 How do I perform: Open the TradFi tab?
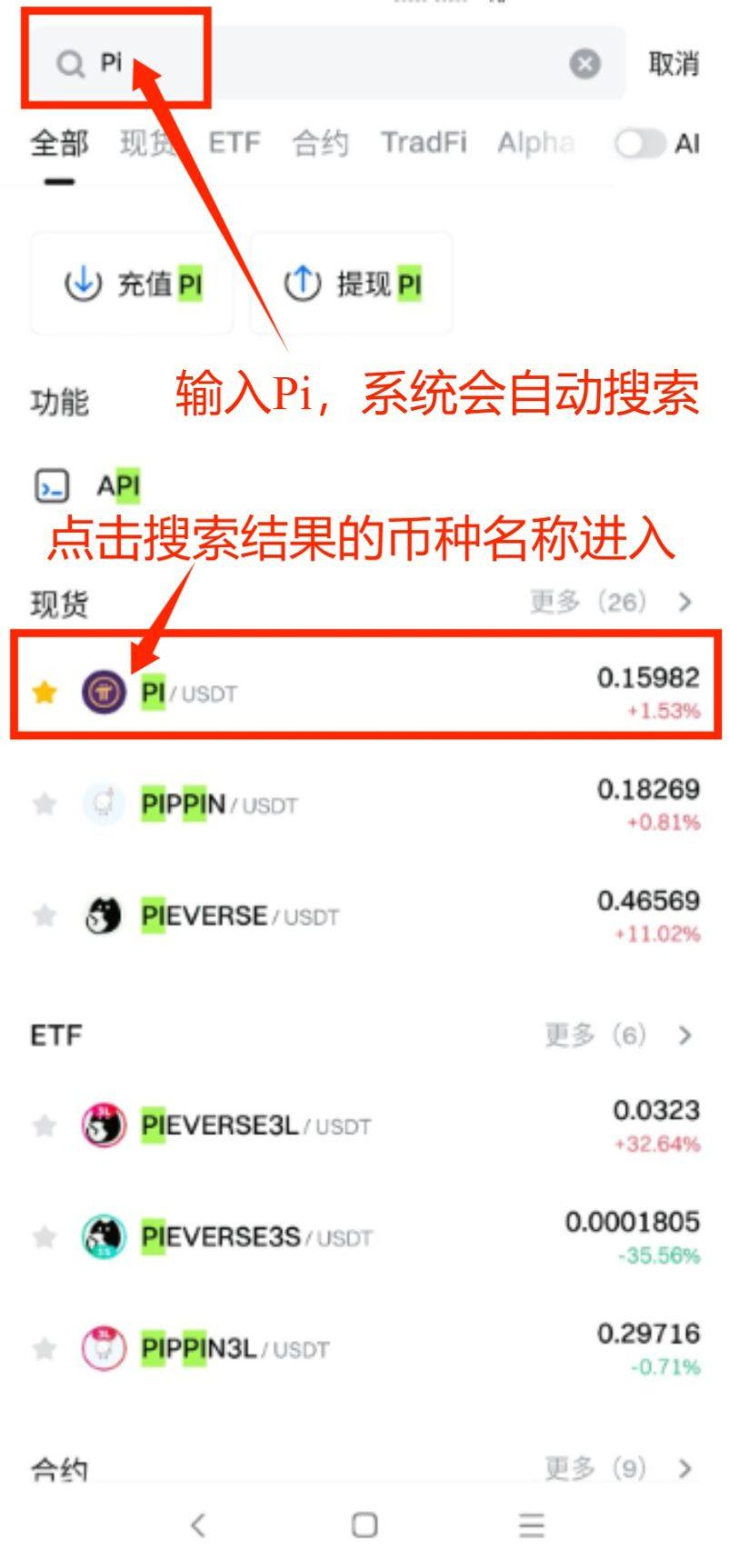424,143
